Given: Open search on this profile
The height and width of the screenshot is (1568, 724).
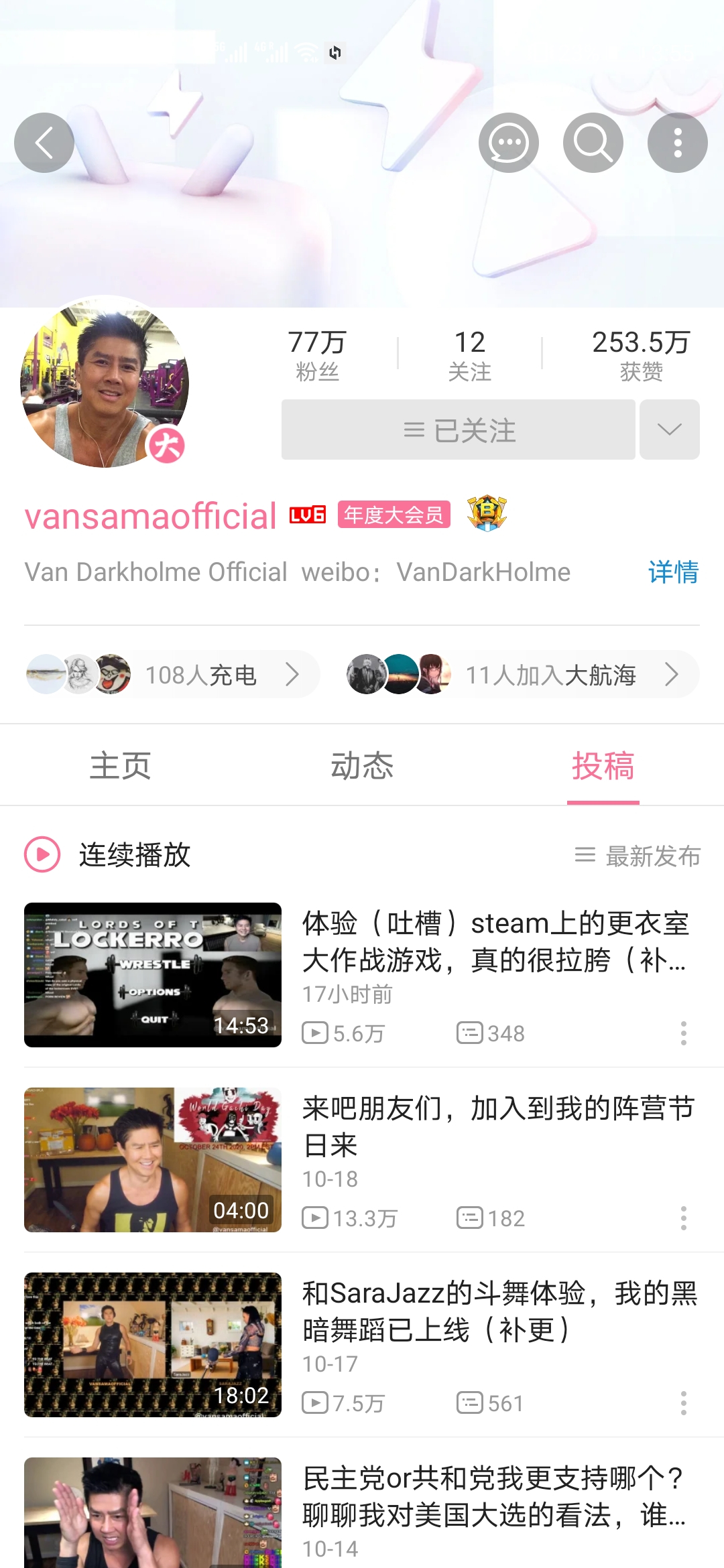Looking at the screenshot, I should [593, 143].
